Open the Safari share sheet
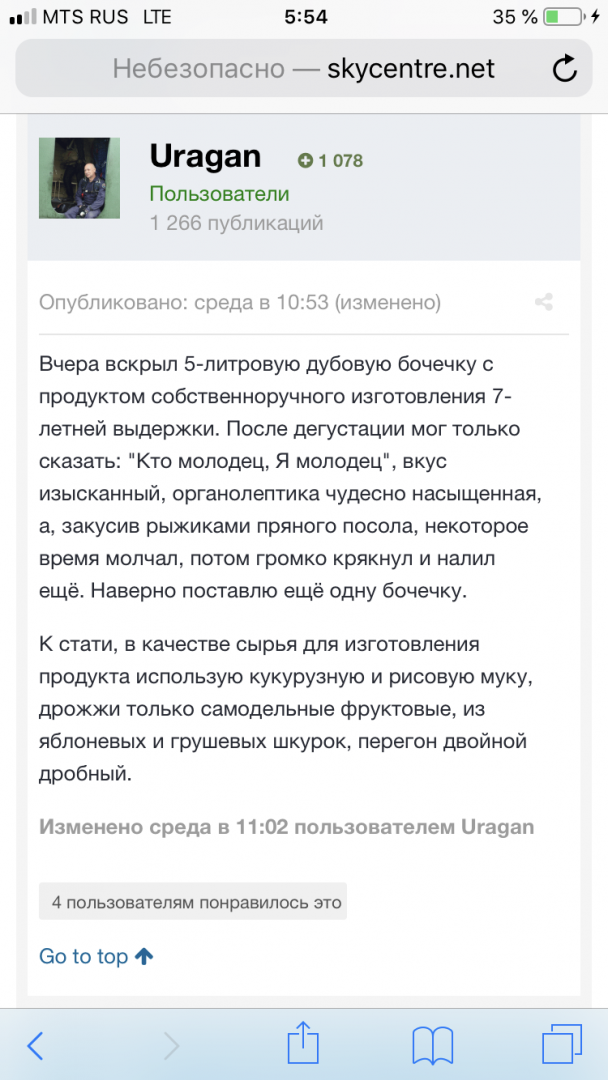This screenshot has height=1080, width=608. pos(303,1044)
